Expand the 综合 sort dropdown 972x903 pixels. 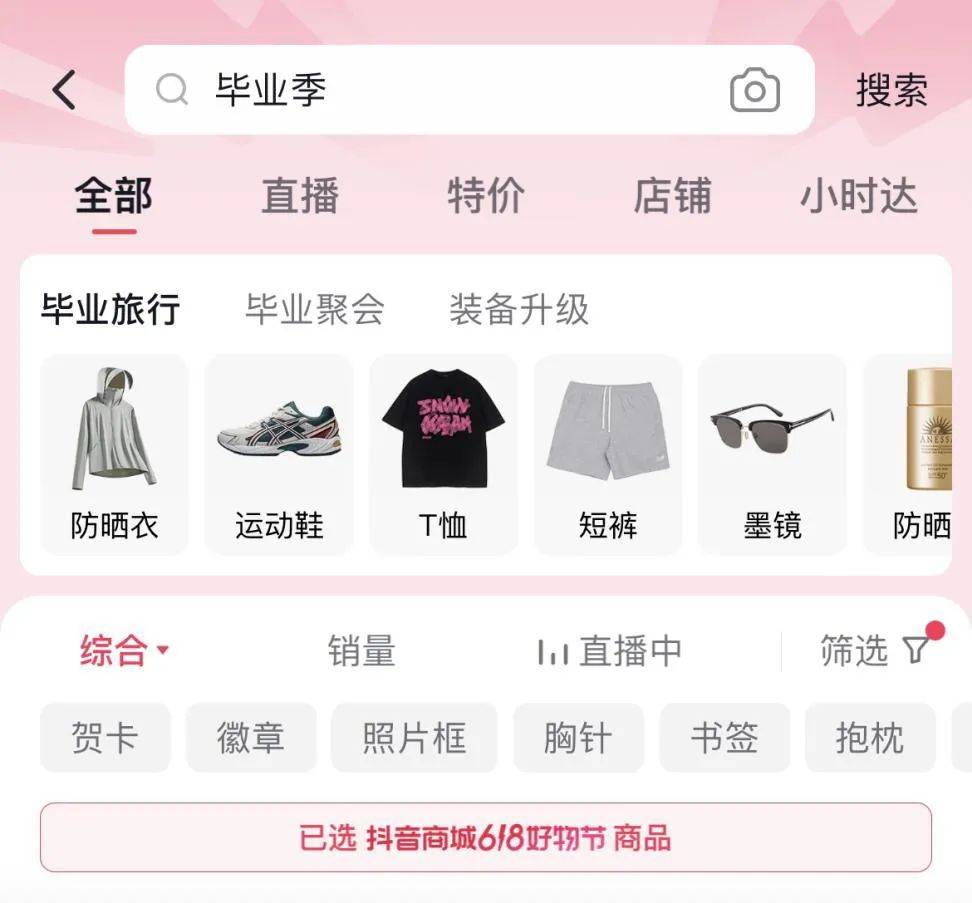click(124, 652)
